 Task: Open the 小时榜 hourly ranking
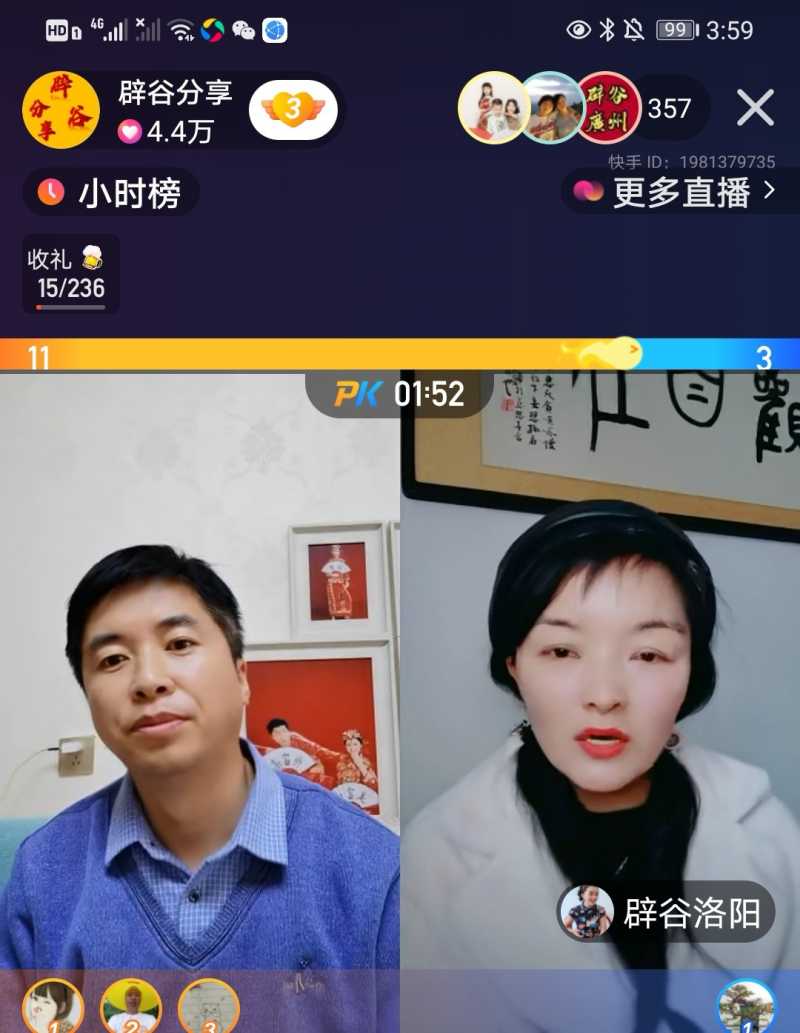(110, 193)
